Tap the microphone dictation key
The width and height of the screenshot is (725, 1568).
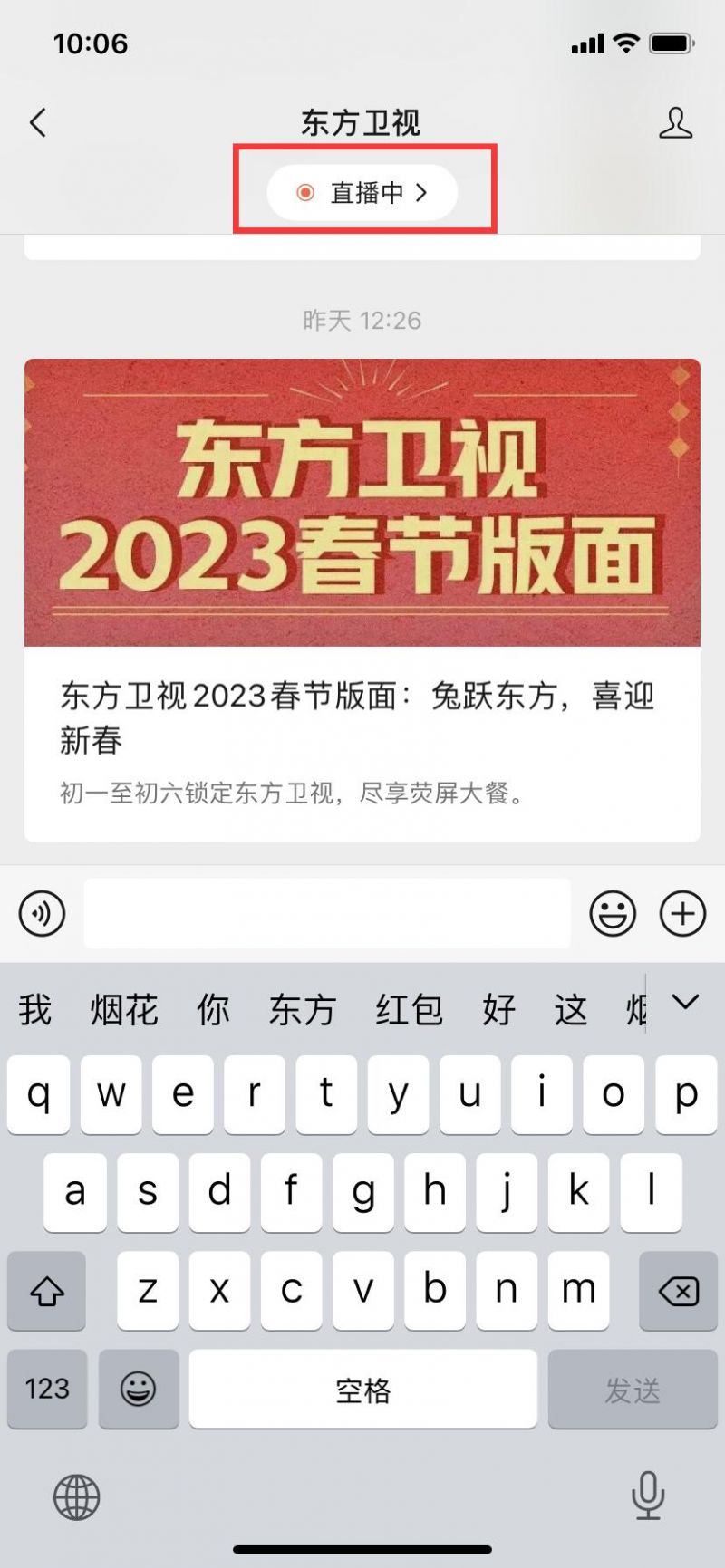point(649,1496)
